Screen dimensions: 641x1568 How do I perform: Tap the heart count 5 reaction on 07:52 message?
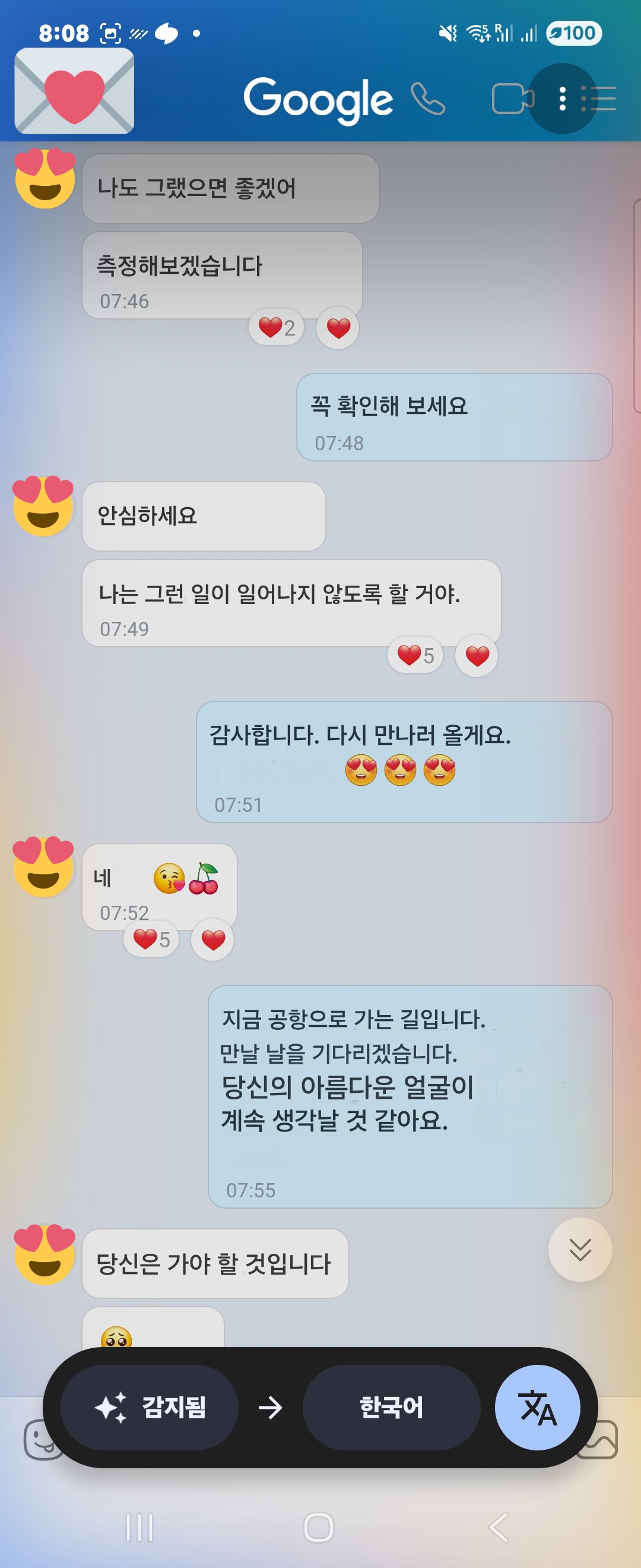pos(151,939)
